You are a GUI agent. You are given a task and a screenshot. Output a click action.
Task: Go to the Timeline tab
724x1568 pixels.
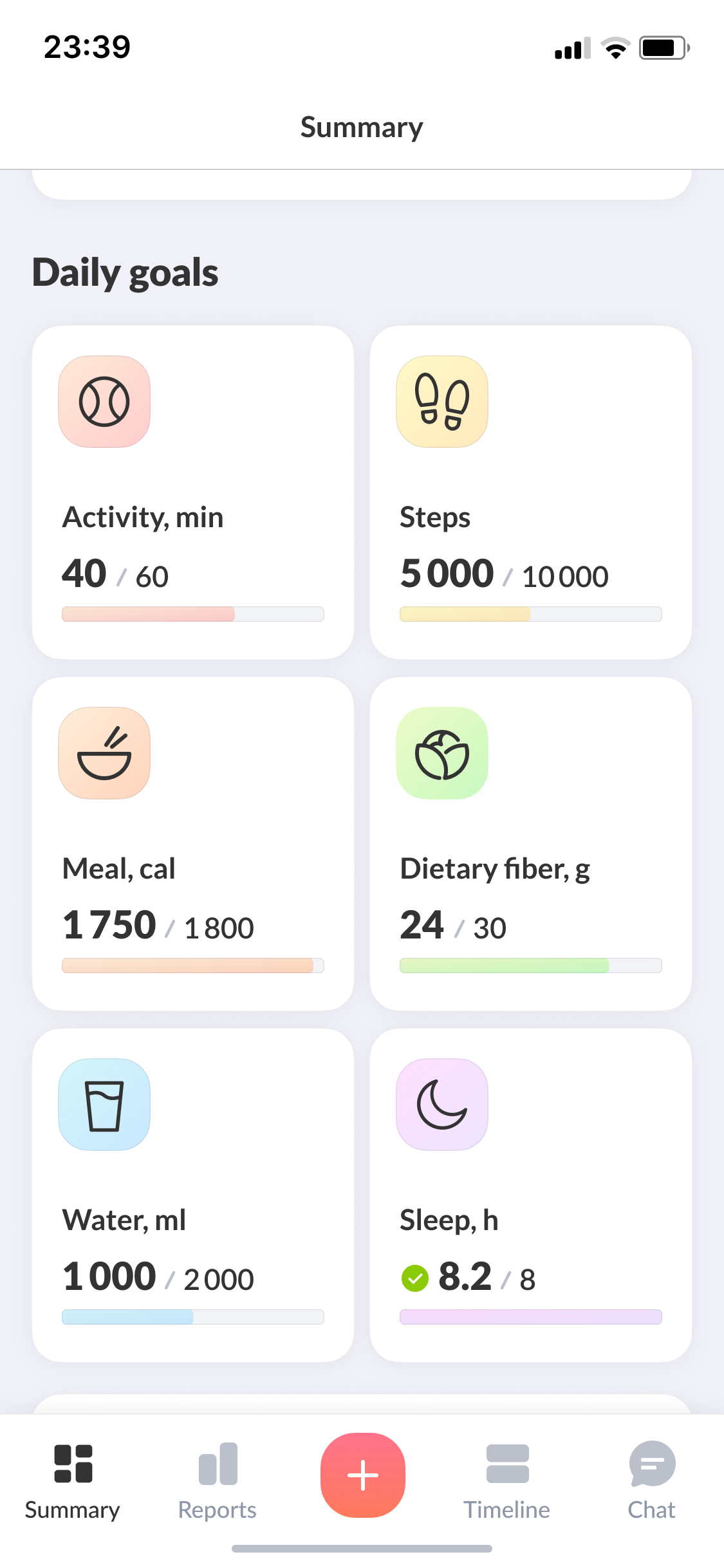507,1480
